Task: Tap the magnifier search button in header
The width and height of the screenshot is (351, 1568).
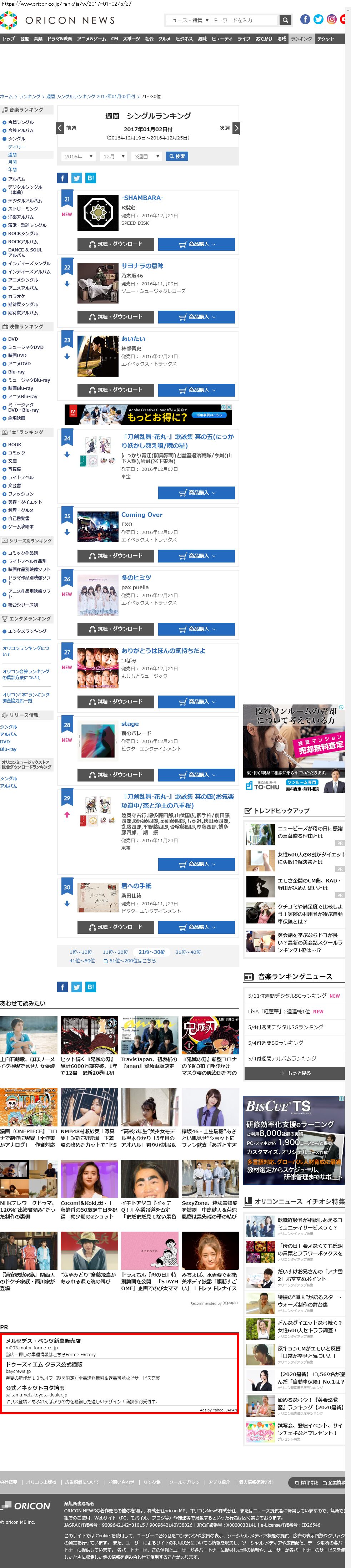Action: click(285, 20)
